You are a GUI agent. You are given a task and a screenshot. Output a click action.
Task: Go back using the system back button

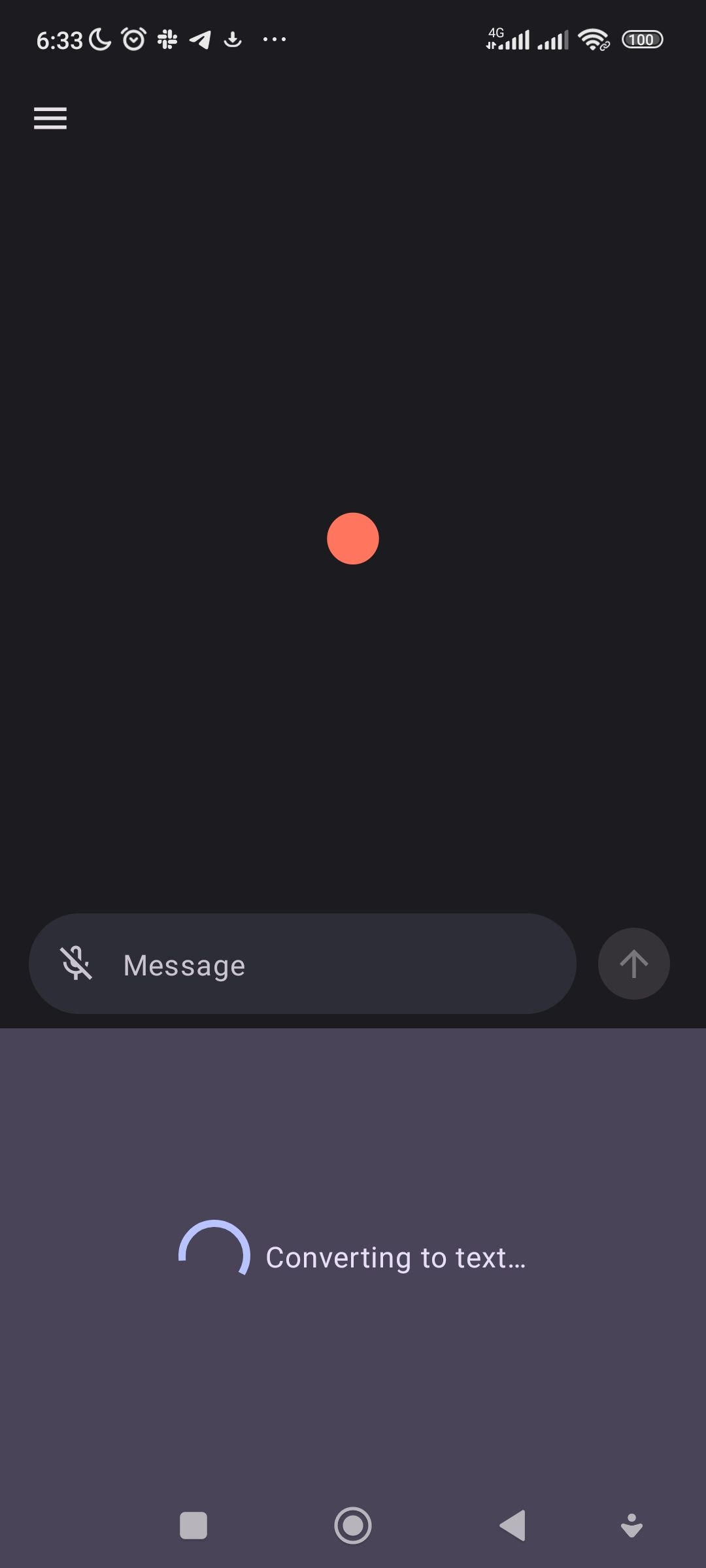(513, 1526)
